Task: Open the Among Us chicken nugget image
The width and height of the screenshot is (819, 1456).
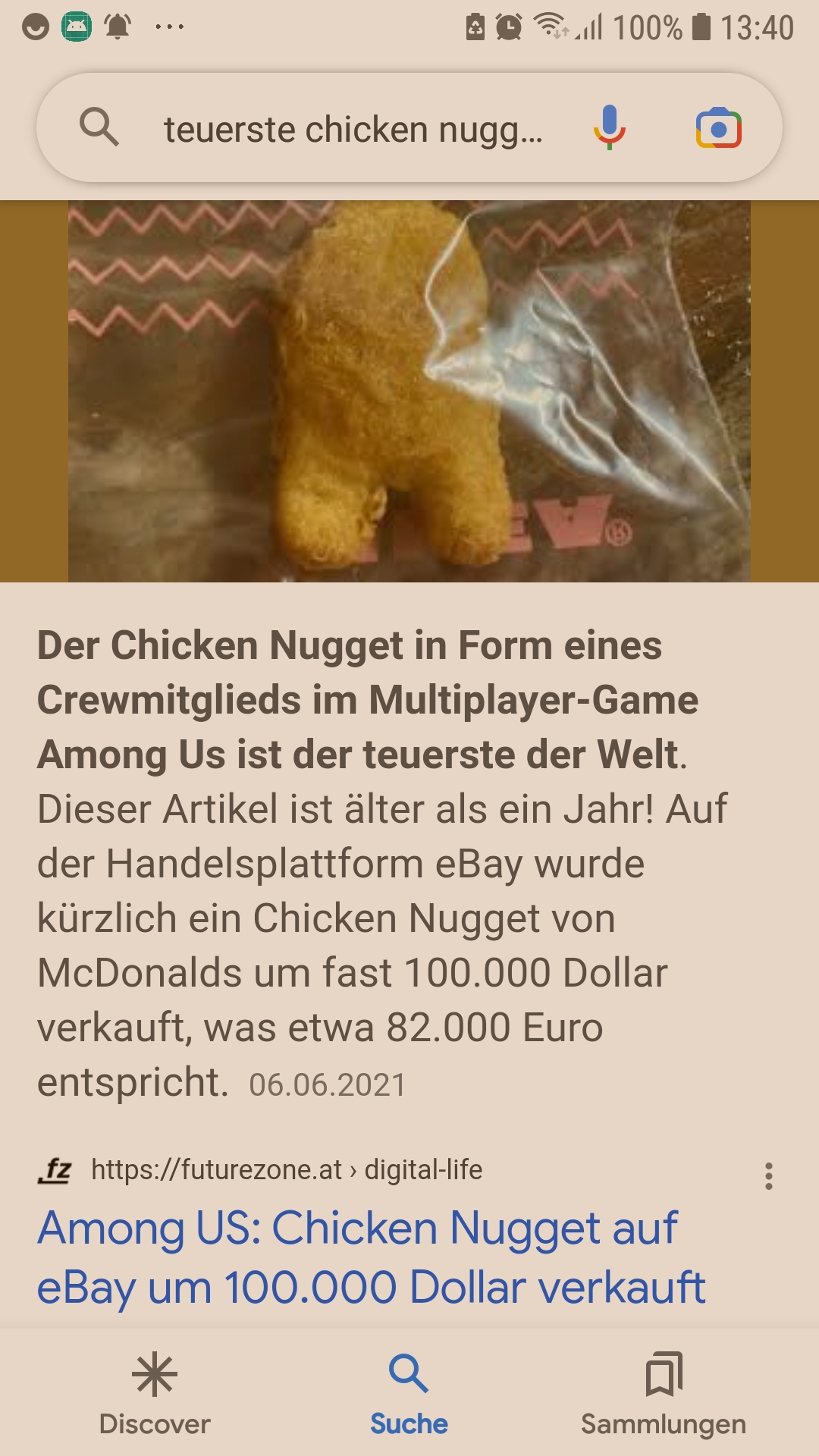Action: (x=409, y=391)
